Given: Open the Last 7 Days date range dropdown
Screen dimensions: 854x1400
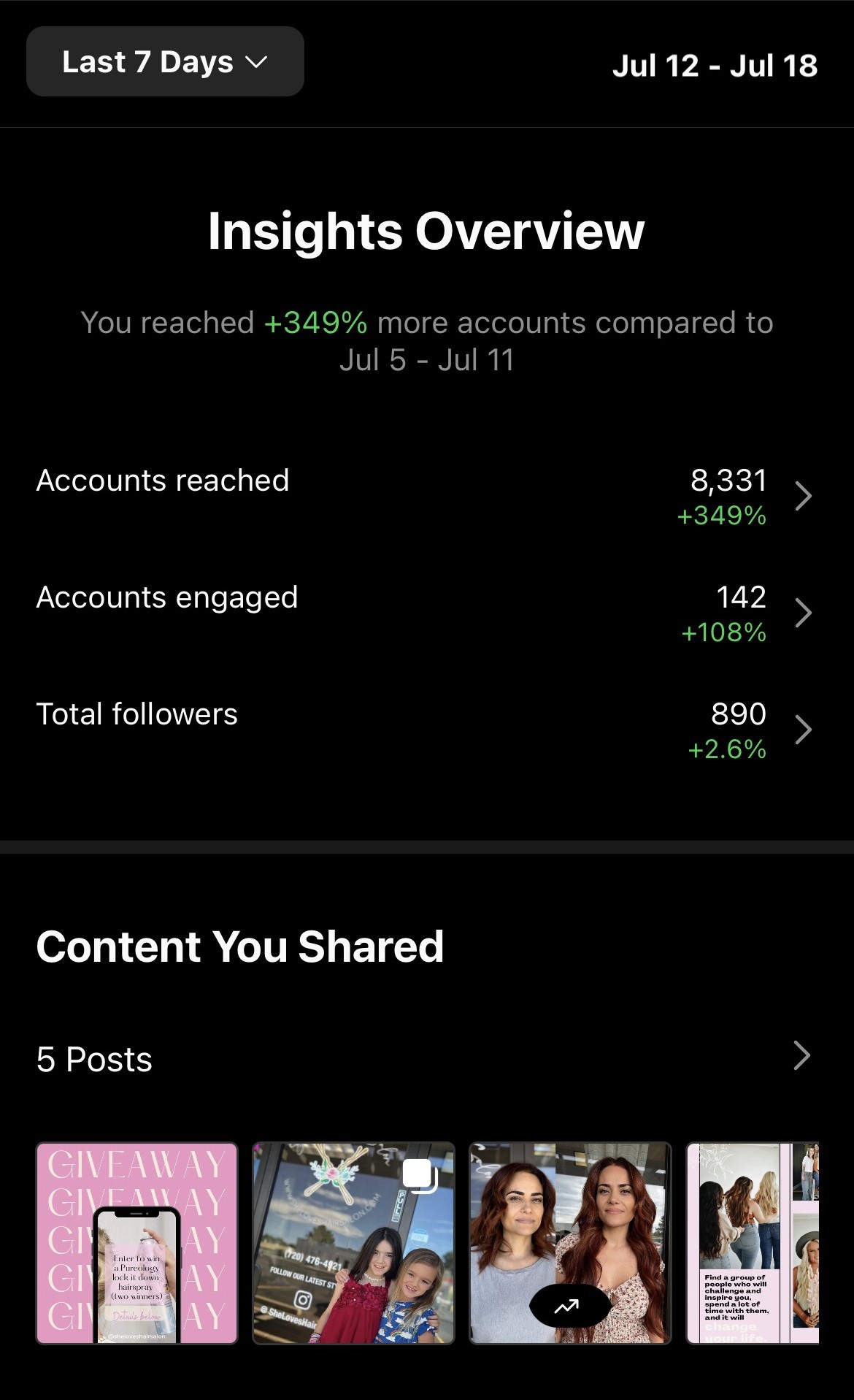Looking at the screenshot, I should tap(165, 62).
